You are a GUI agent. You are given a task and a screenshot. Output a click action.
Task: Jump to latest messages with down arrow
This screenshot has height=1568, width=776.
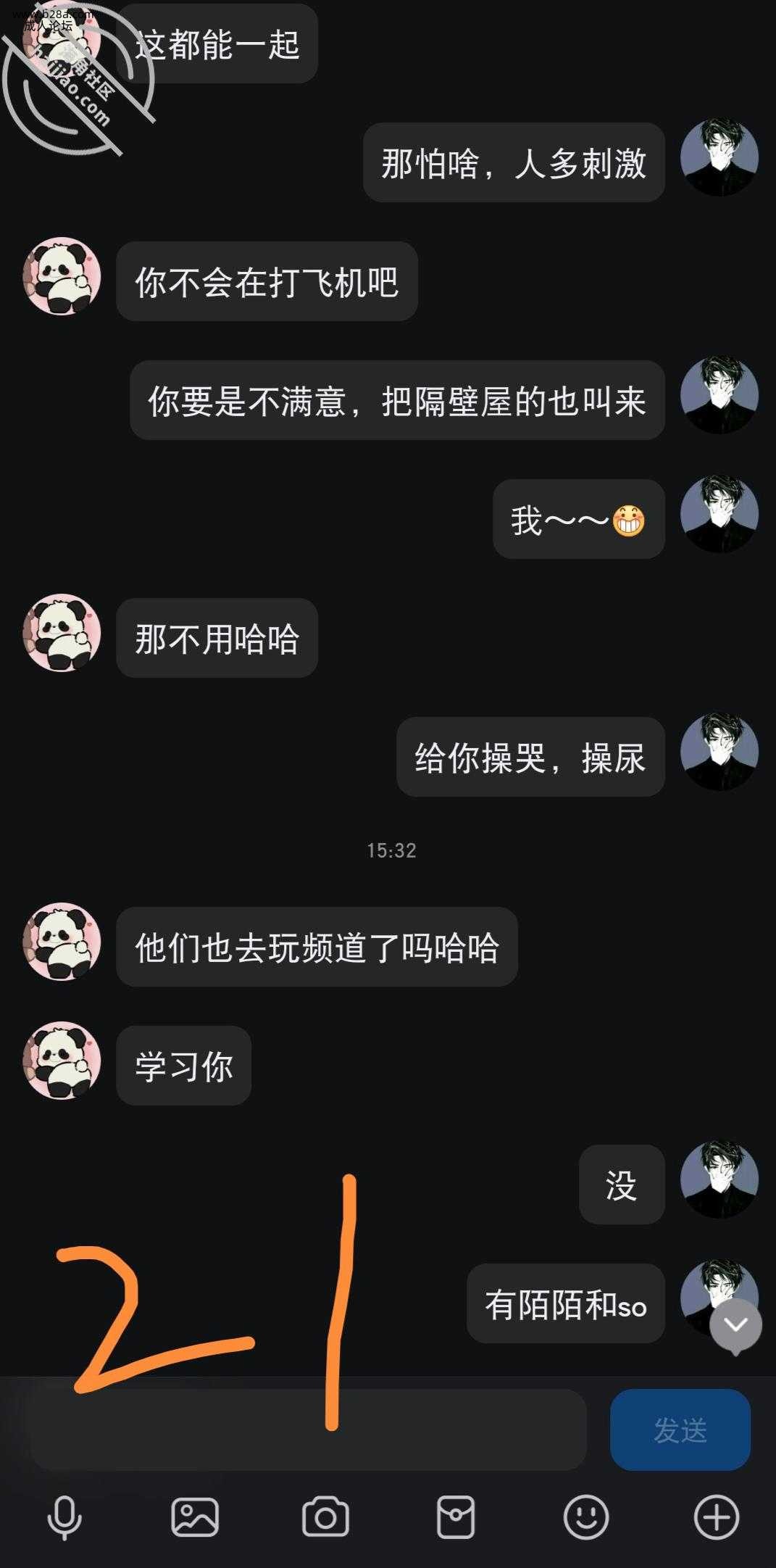[x=735, y=1325]
